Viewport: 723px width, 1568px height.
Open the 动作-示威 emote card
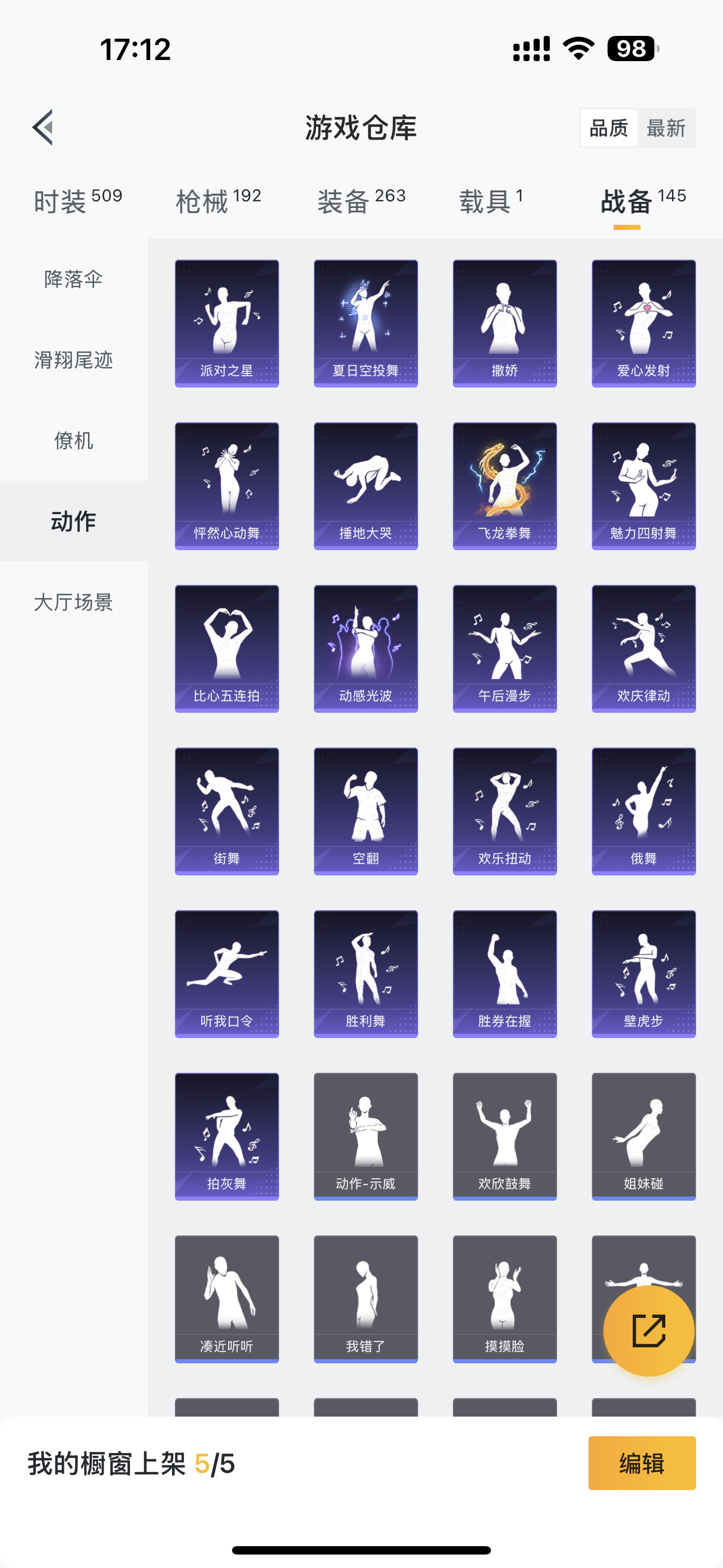pyautogui.click(x=366, y=1136)
